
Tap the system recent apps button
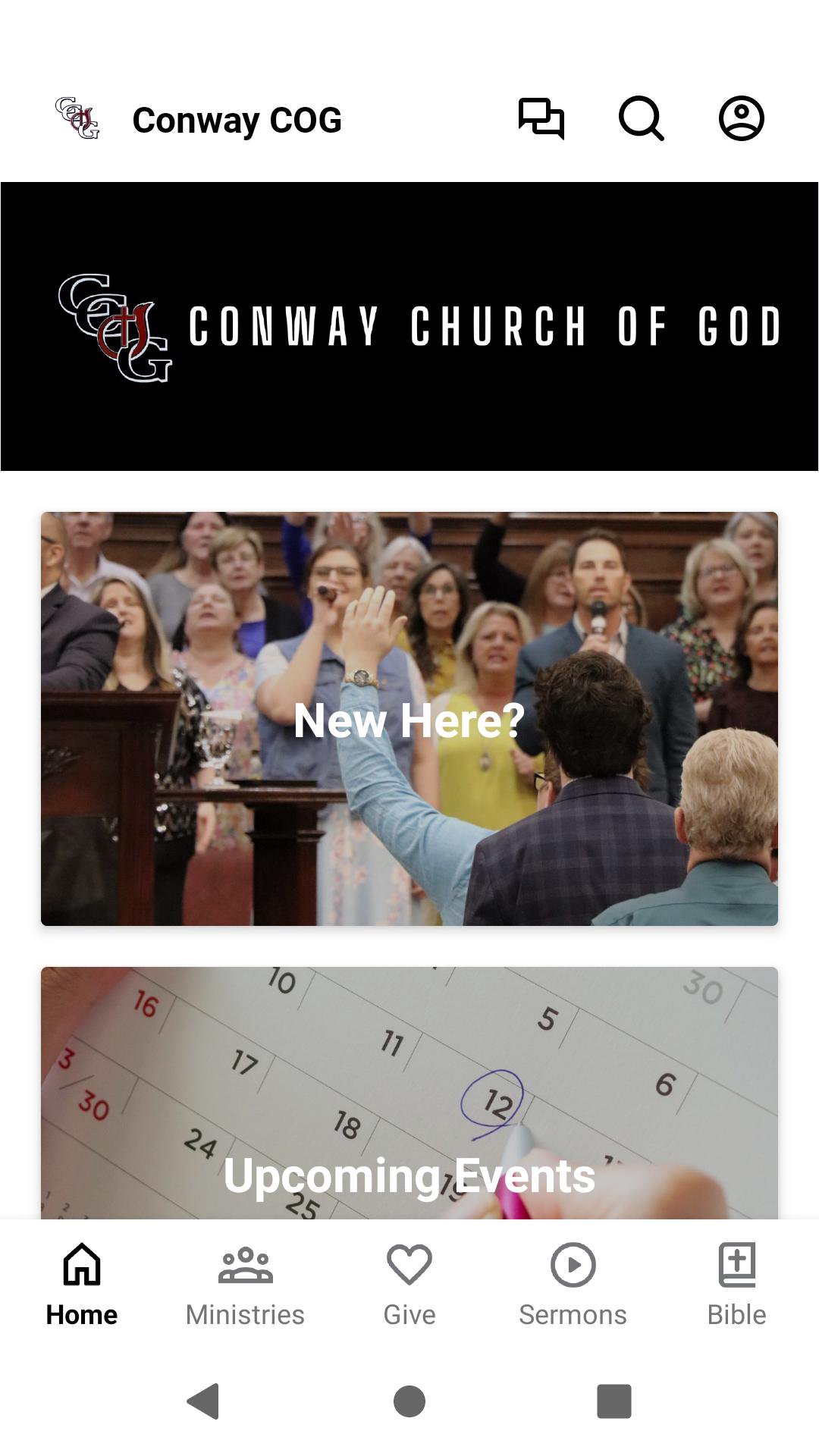tap(614, 1401)
